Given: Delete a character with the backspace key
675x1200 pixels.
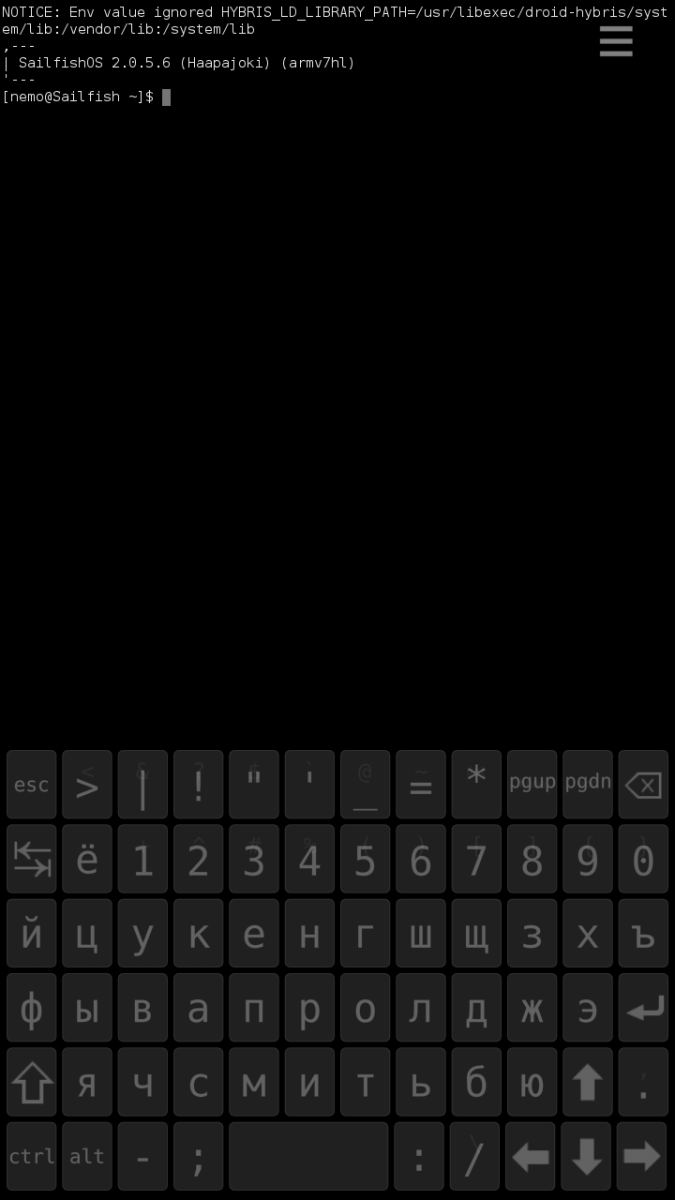Looking at the screenshot, I should click(x=643, y=784).
